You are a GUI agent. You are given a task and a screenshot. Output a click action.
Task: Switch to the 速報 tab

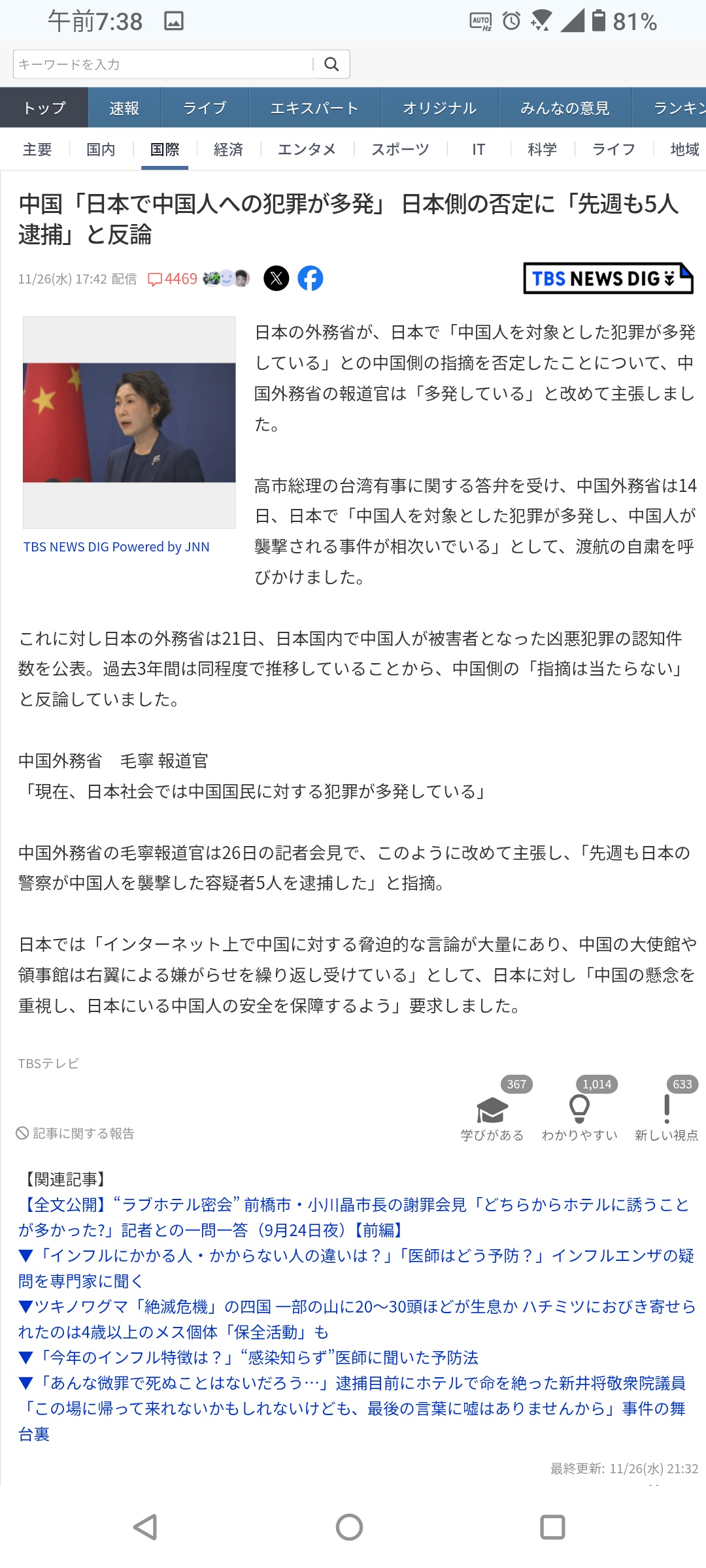124,108
